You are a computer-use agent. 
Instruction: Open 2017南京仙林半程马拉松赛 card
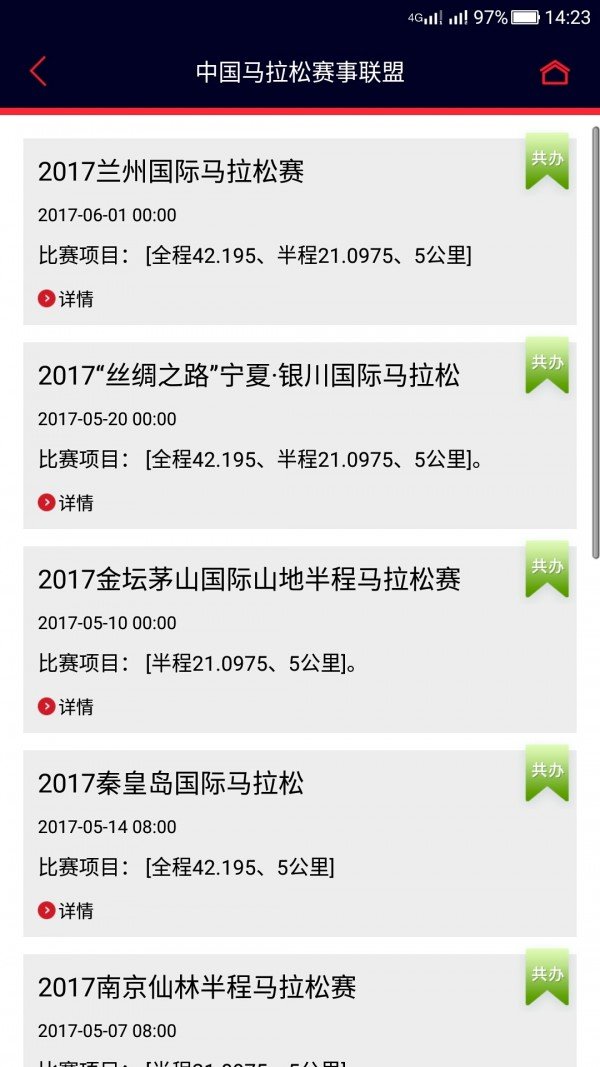tap(197, 988)
